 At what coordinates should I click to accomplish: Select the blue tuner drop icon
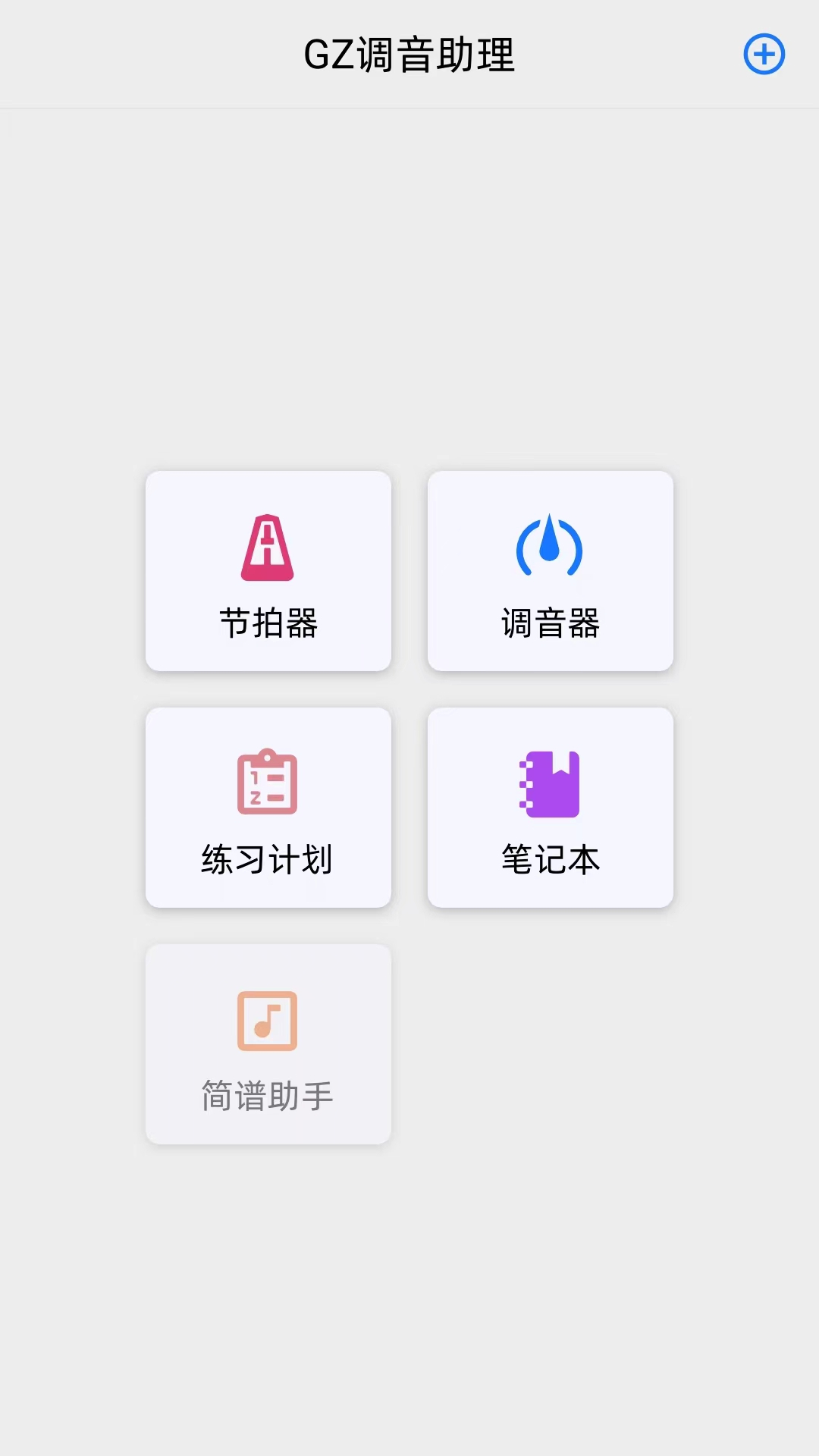550,546
